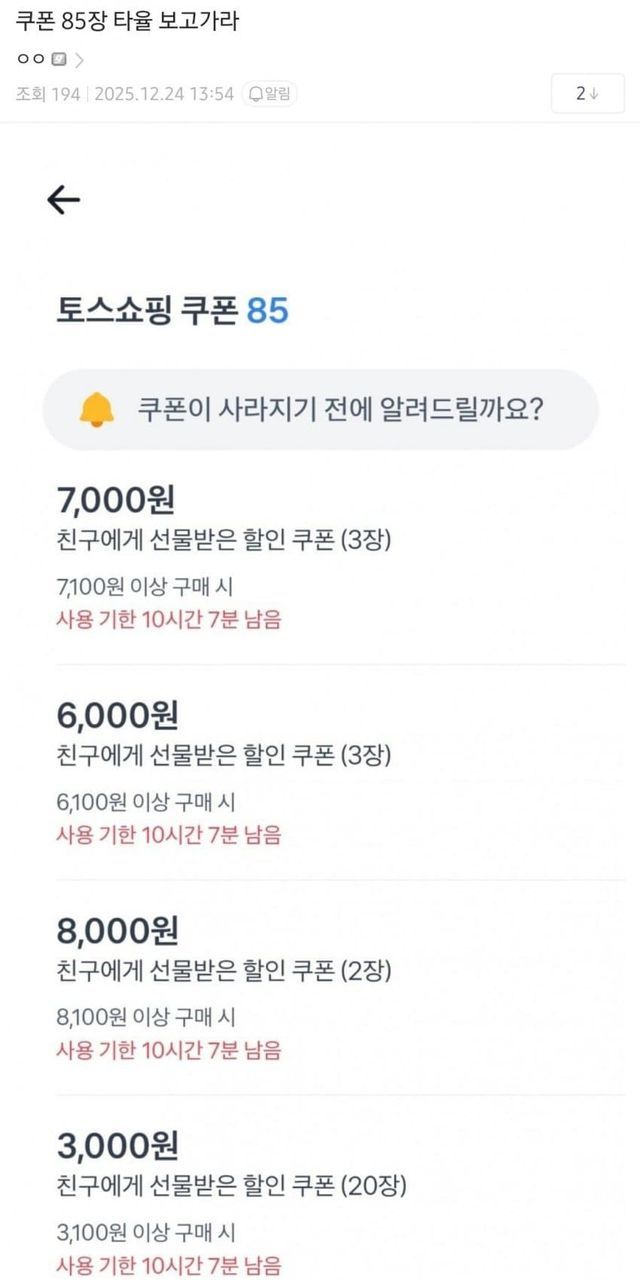Jump to the 2 comments button
640x1280 pixels.
pos(586,94)
